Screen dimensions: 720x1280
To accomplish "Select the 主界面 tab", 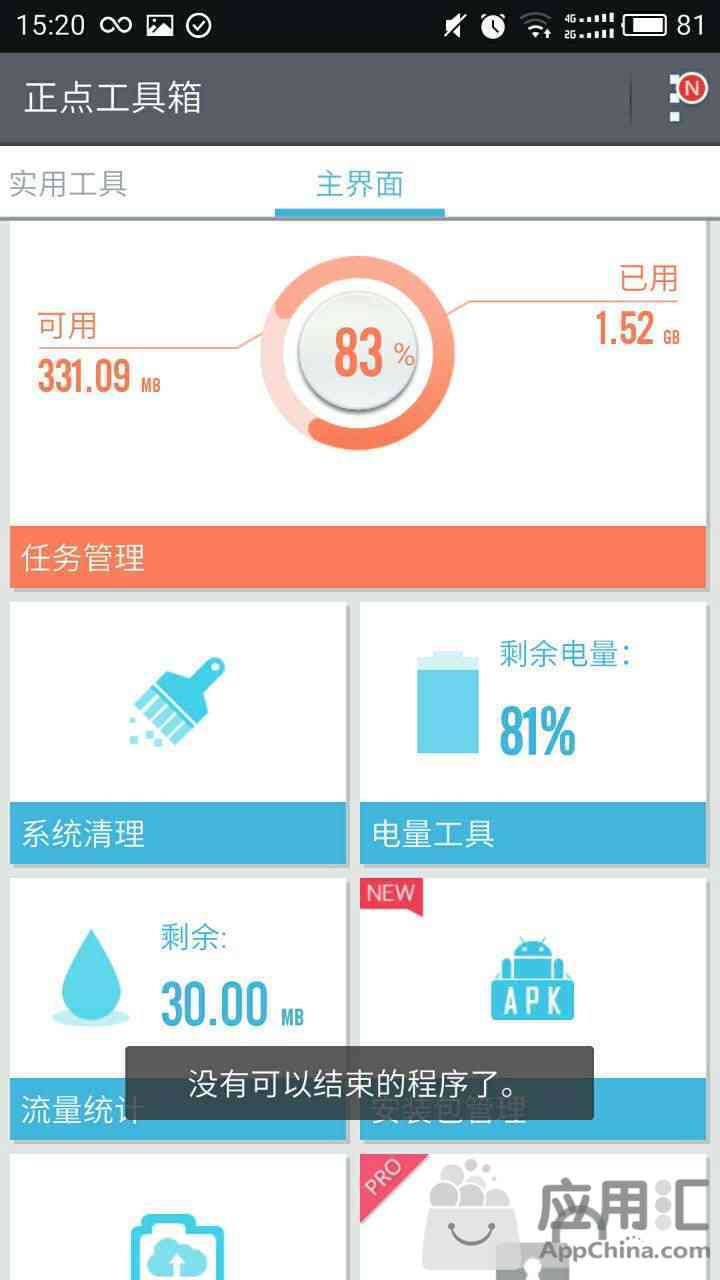I will (359, 184).
